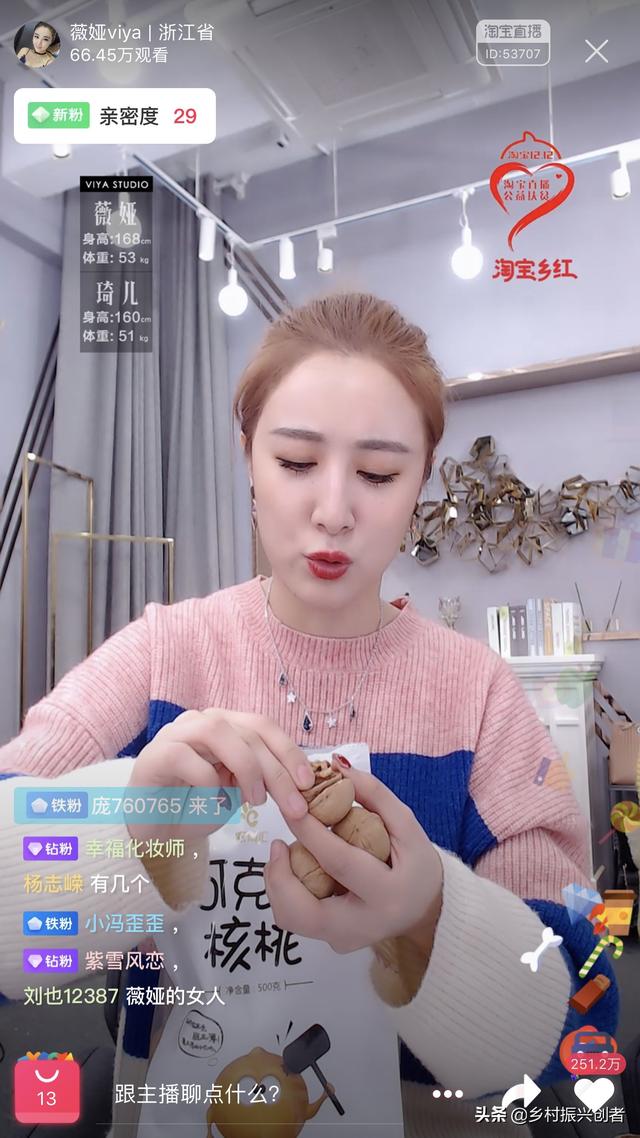This screenshot has height=1138, width=640.
Task: Open the shopping bag with 13 items
Action: point(47,1086)
